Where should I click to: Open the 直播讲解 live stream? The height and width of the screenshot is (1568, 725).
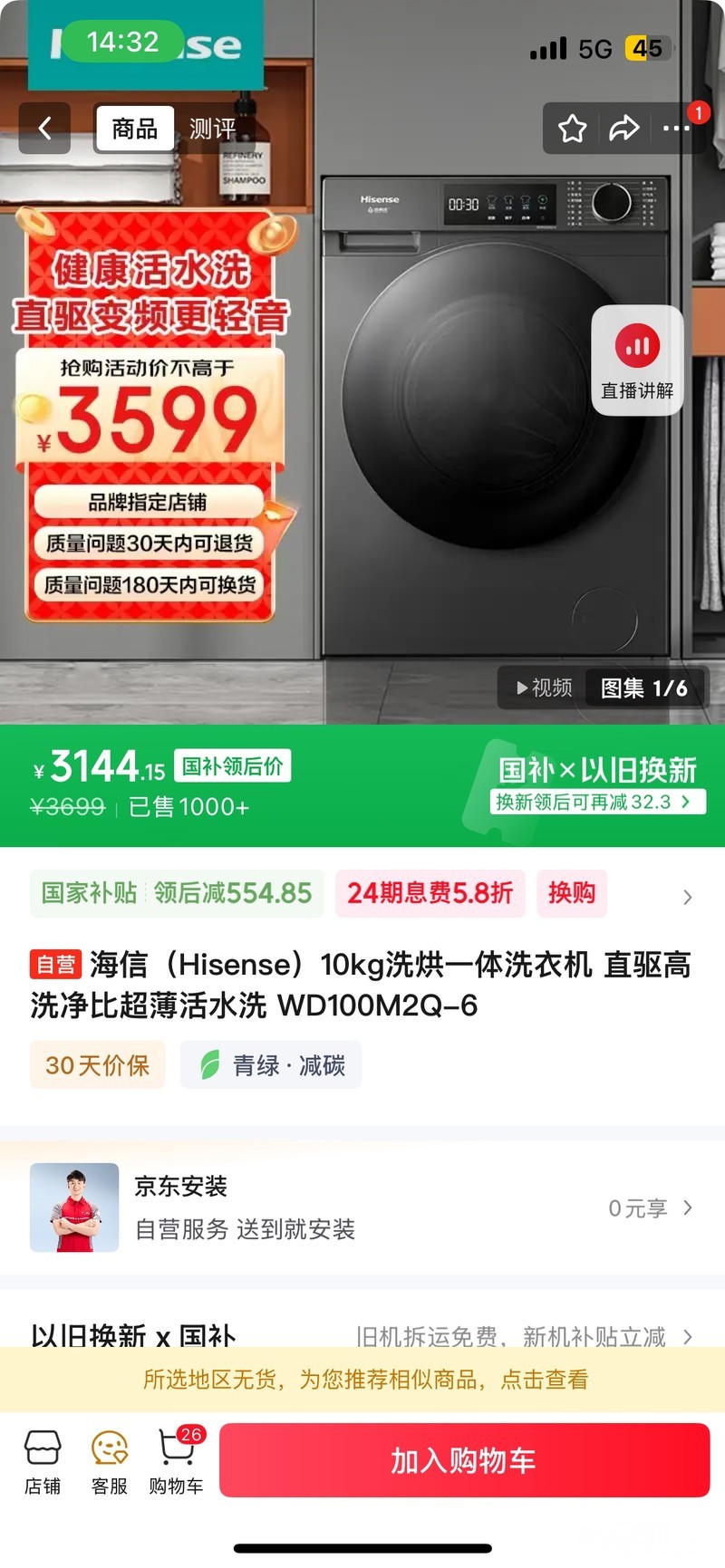(637, 361)
